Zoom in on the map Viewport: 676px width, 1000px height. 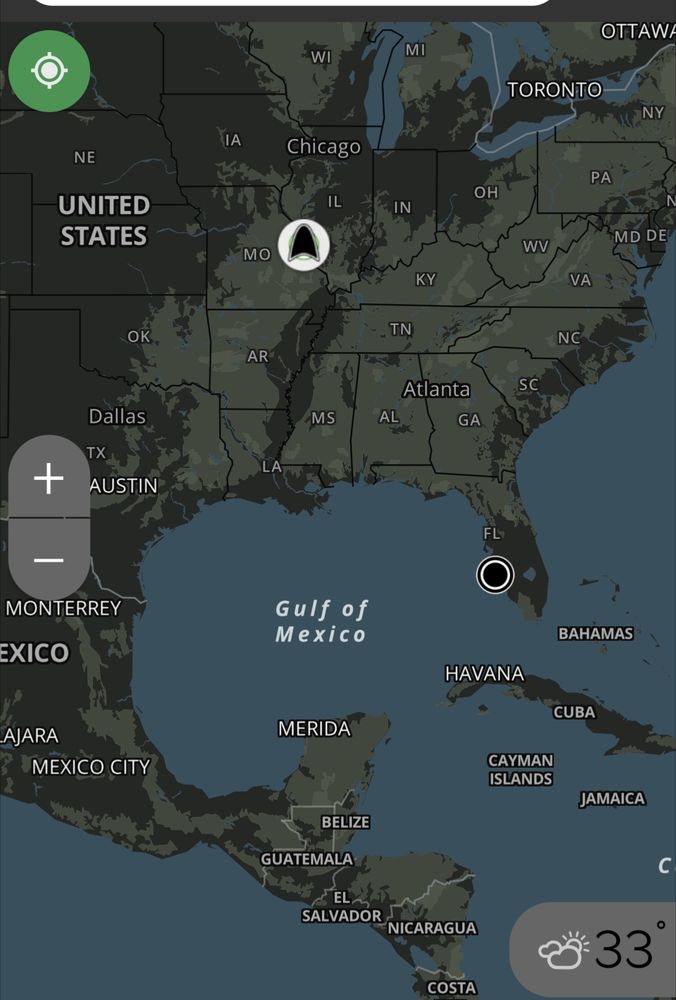(49, 479)
